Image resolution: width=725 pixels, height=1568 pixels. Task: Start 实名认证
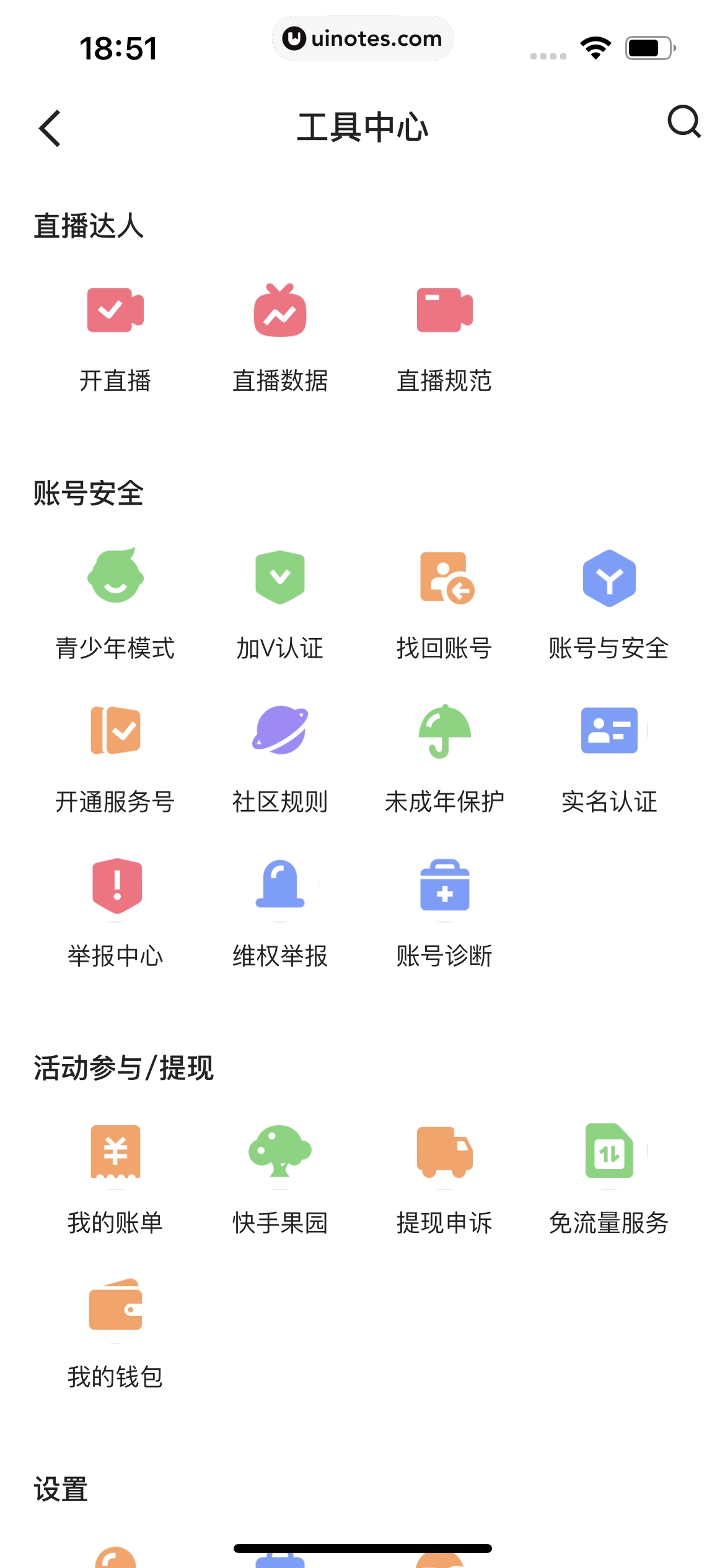click(609, 759)
